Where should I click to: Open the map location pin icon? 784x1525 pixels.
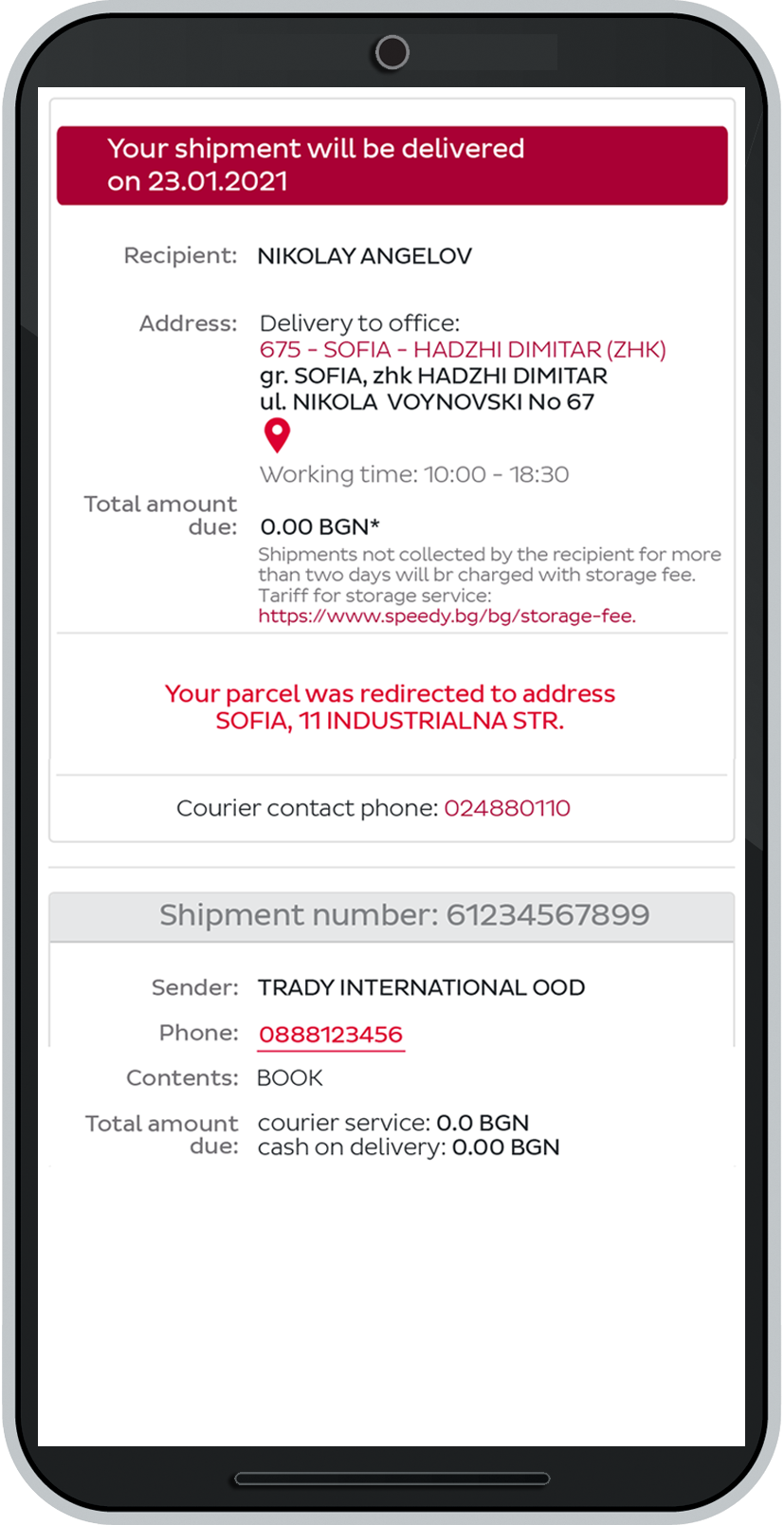tap(276, 434)
